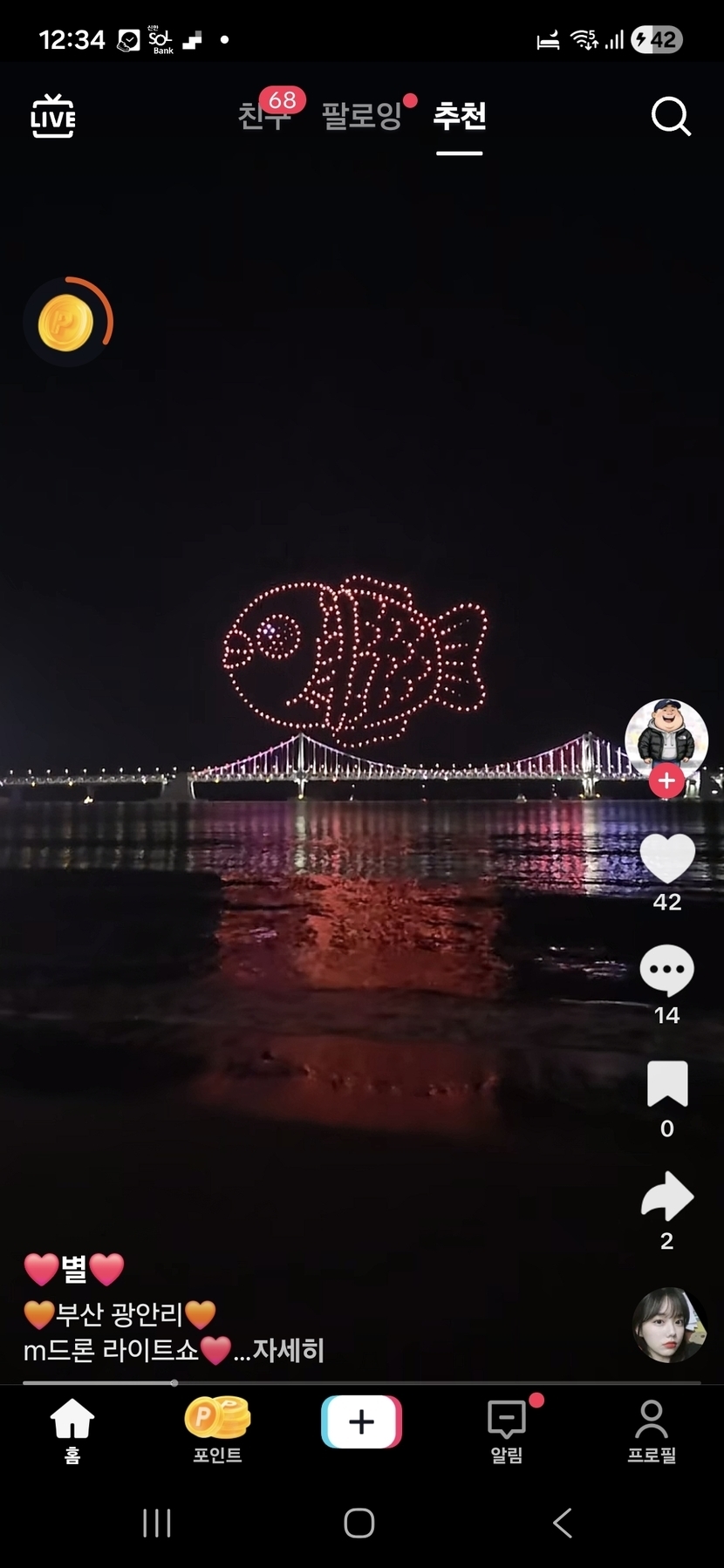The height and width of the screenshot is (1568, 724).
Task: Share this video with the arrow
Action: [667, 1196]
